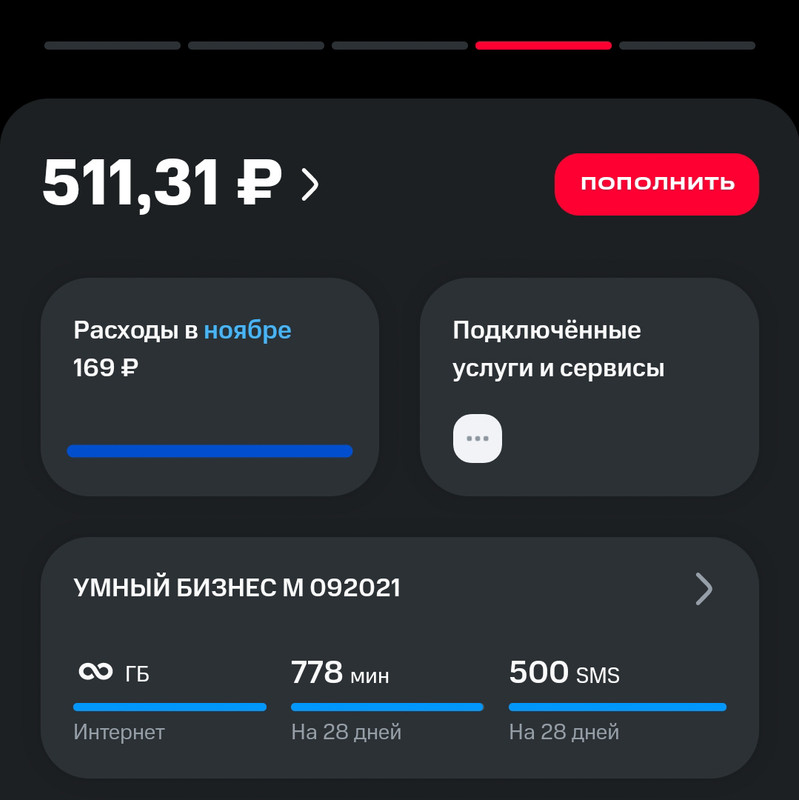Open Подключённые услуги и сервисы card

coord(588,386)
